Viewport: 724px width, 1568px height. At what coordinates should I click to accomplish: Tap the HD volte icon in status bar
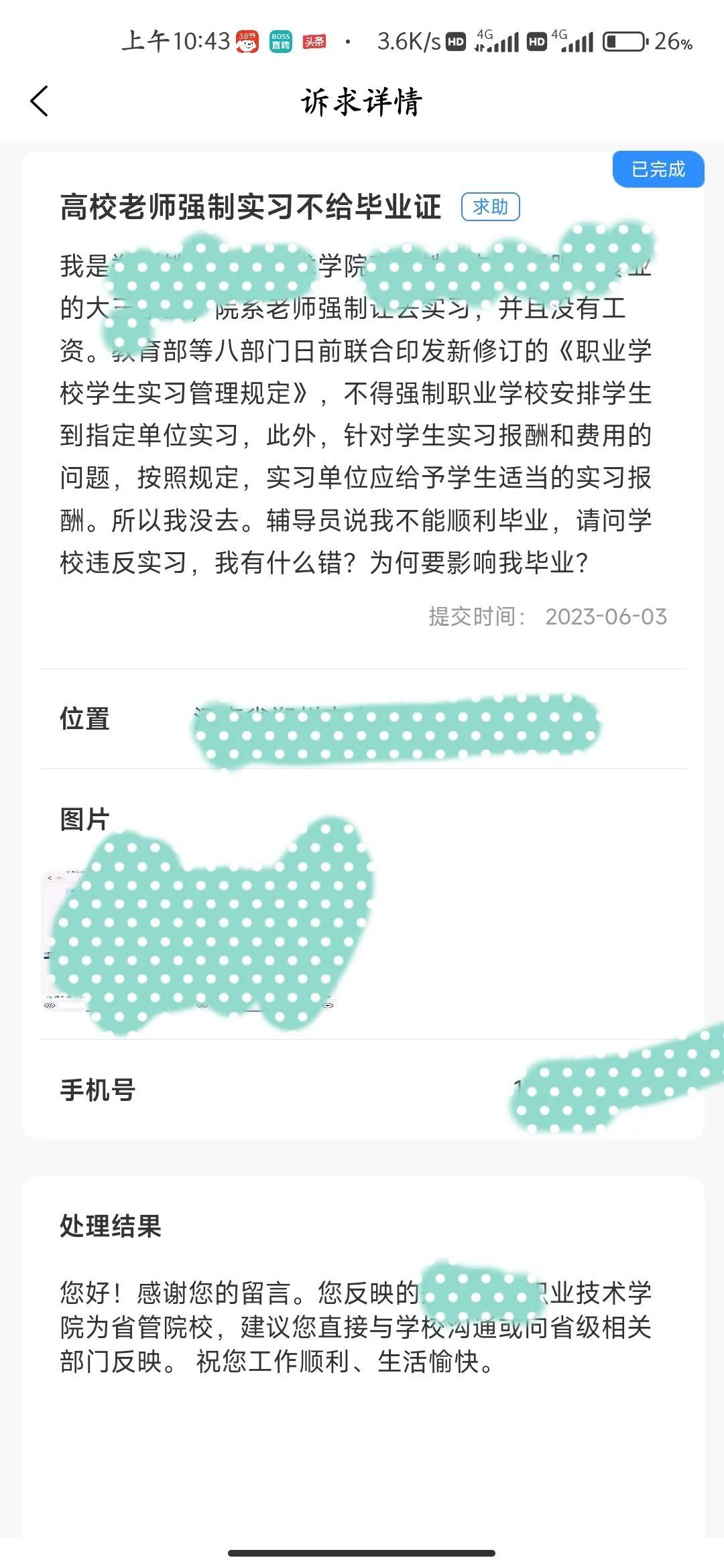click(455, 42)
